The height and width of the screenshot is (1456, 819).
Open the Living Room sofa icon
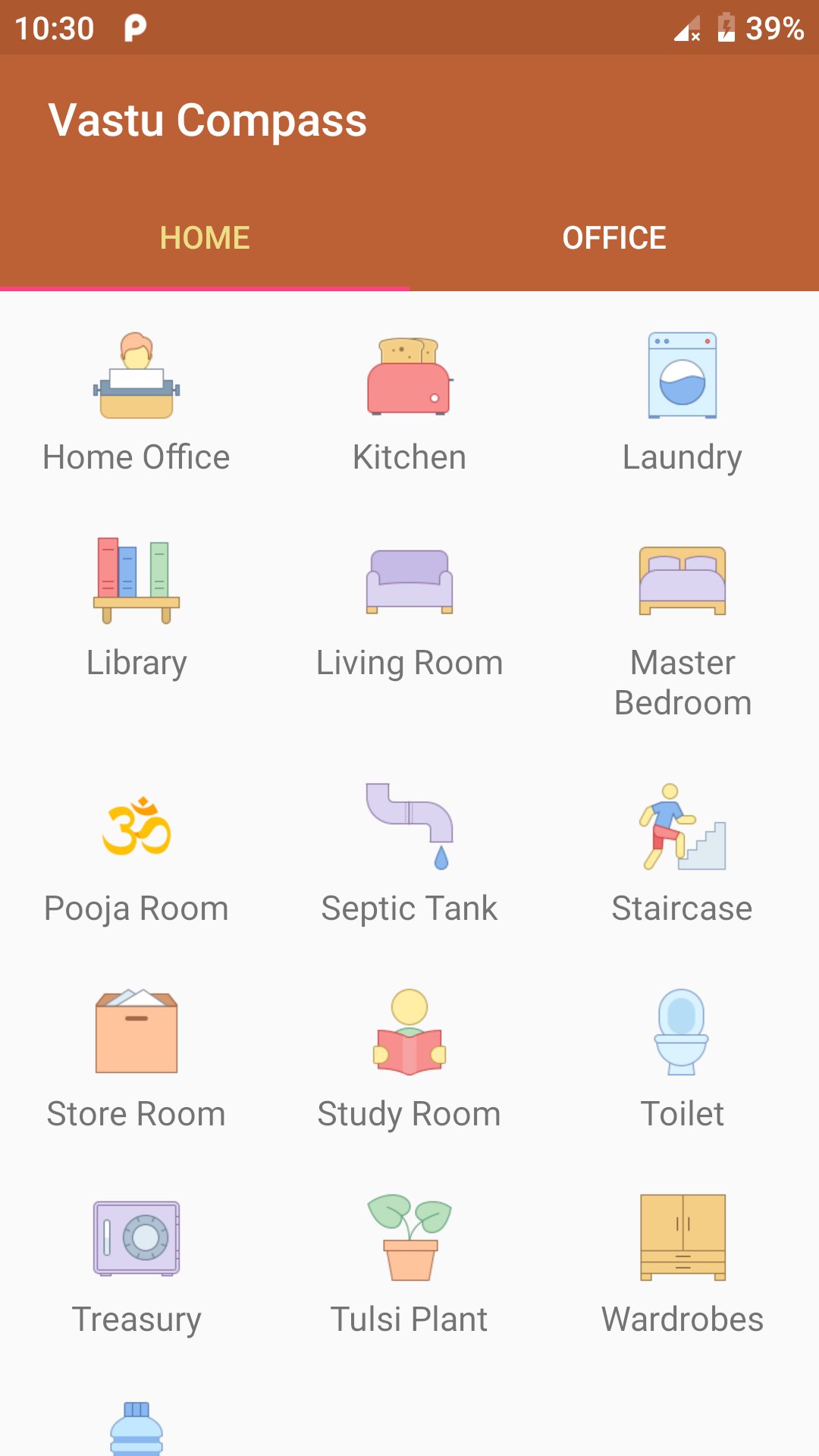click(x=409, y=580)
